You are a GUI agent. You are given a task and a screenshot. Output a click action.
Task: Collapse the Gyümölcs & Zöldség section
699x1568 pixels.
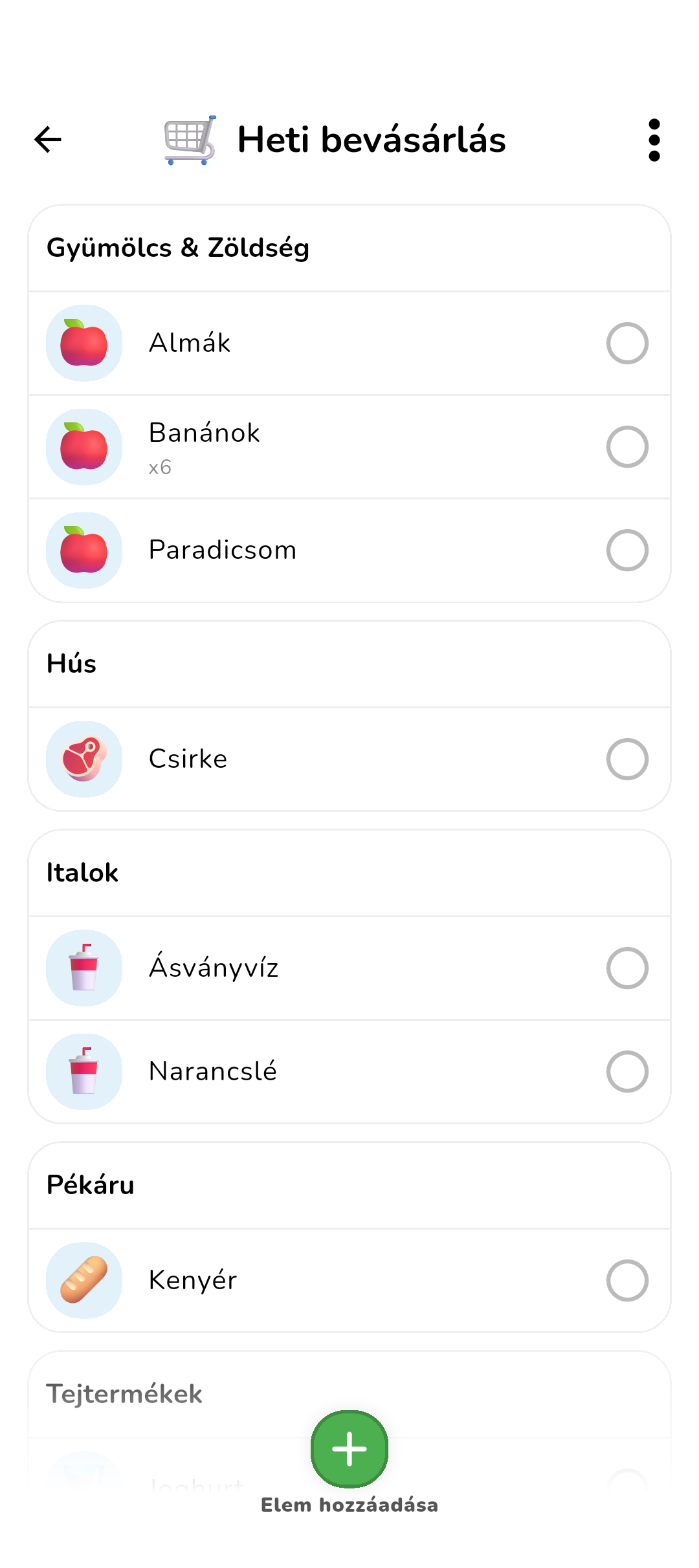[x=178, y=247]
